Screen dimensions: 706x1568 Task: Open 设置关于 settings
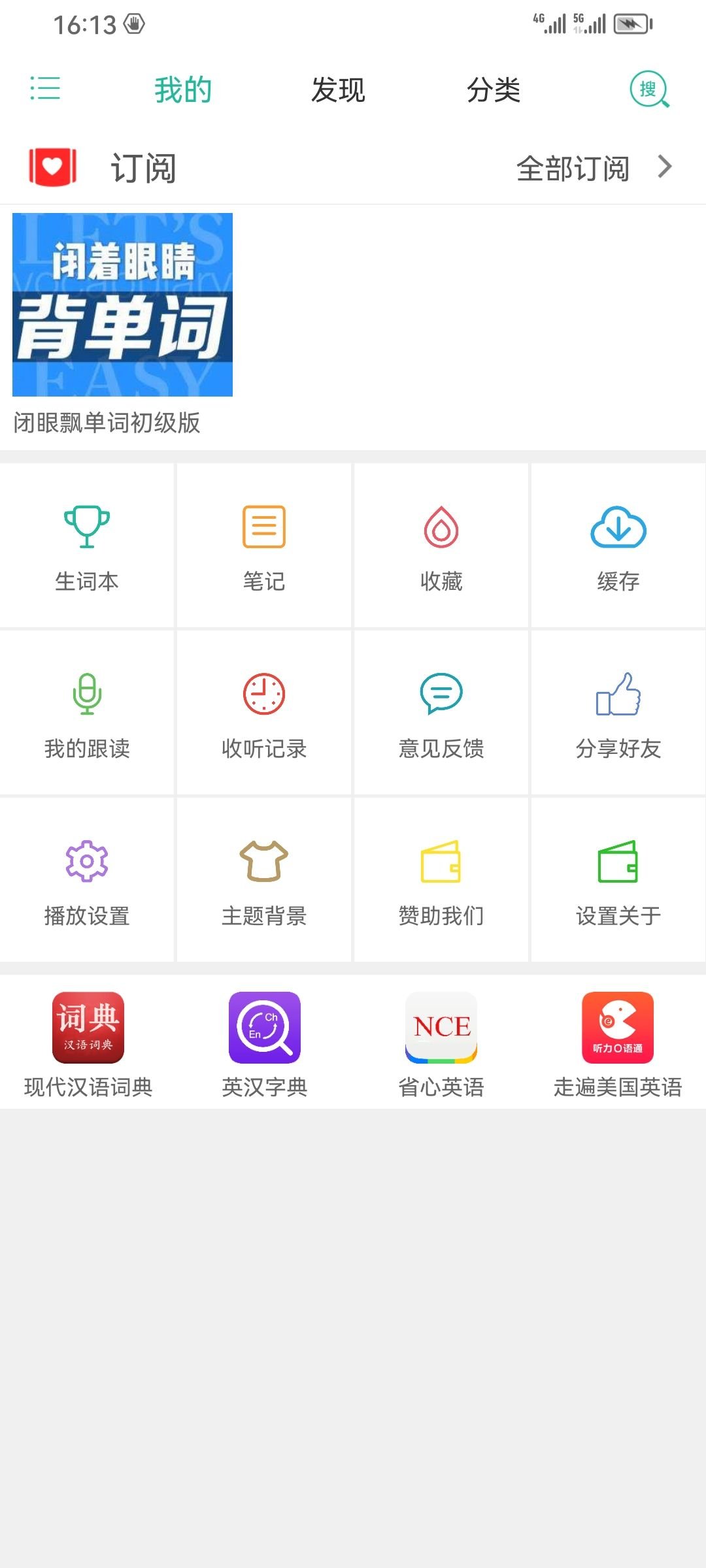pyautogui.click(x=618, y=880)
